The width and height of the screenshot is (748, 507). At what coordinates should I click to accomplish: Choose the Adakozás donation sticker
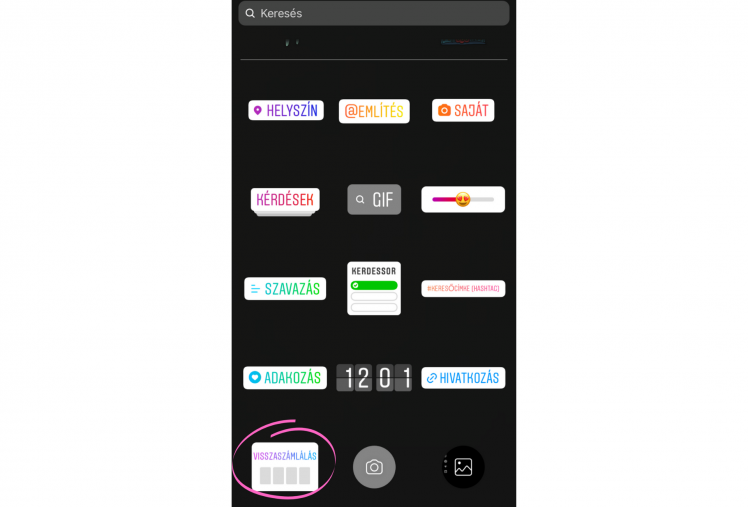pos(285,378)
